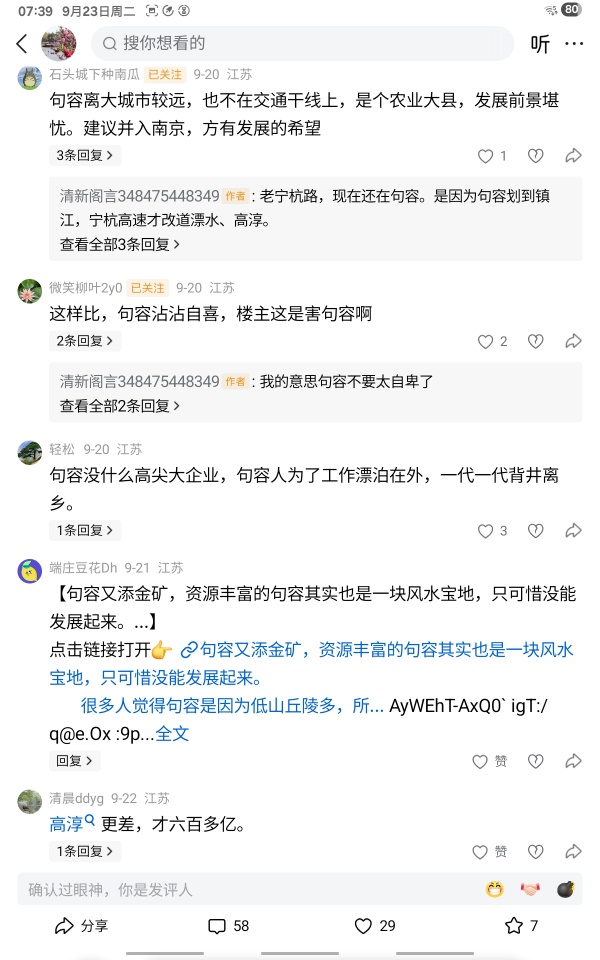Open the three-dot overflow menu

[x=574, y=44]
